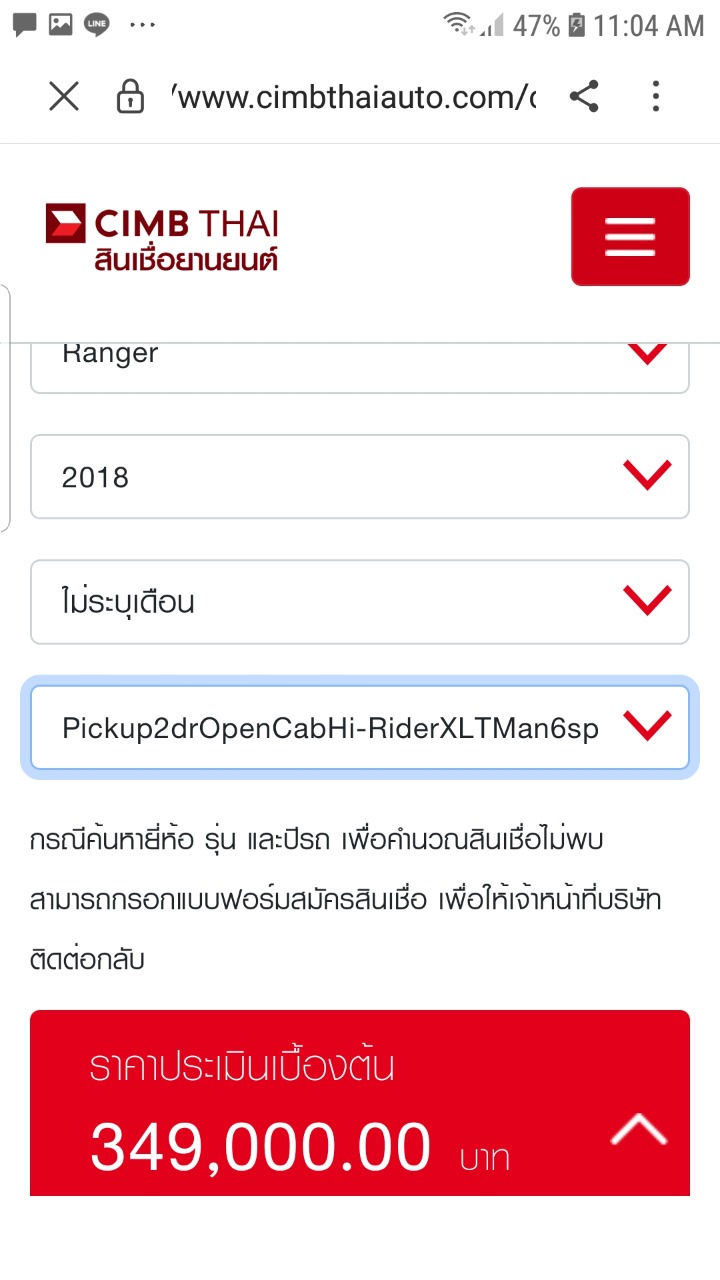Viewport: 720px width, 1280px height.
Task: Go to the CIMB Thai homepage via logo
Action: coord(162,238)
